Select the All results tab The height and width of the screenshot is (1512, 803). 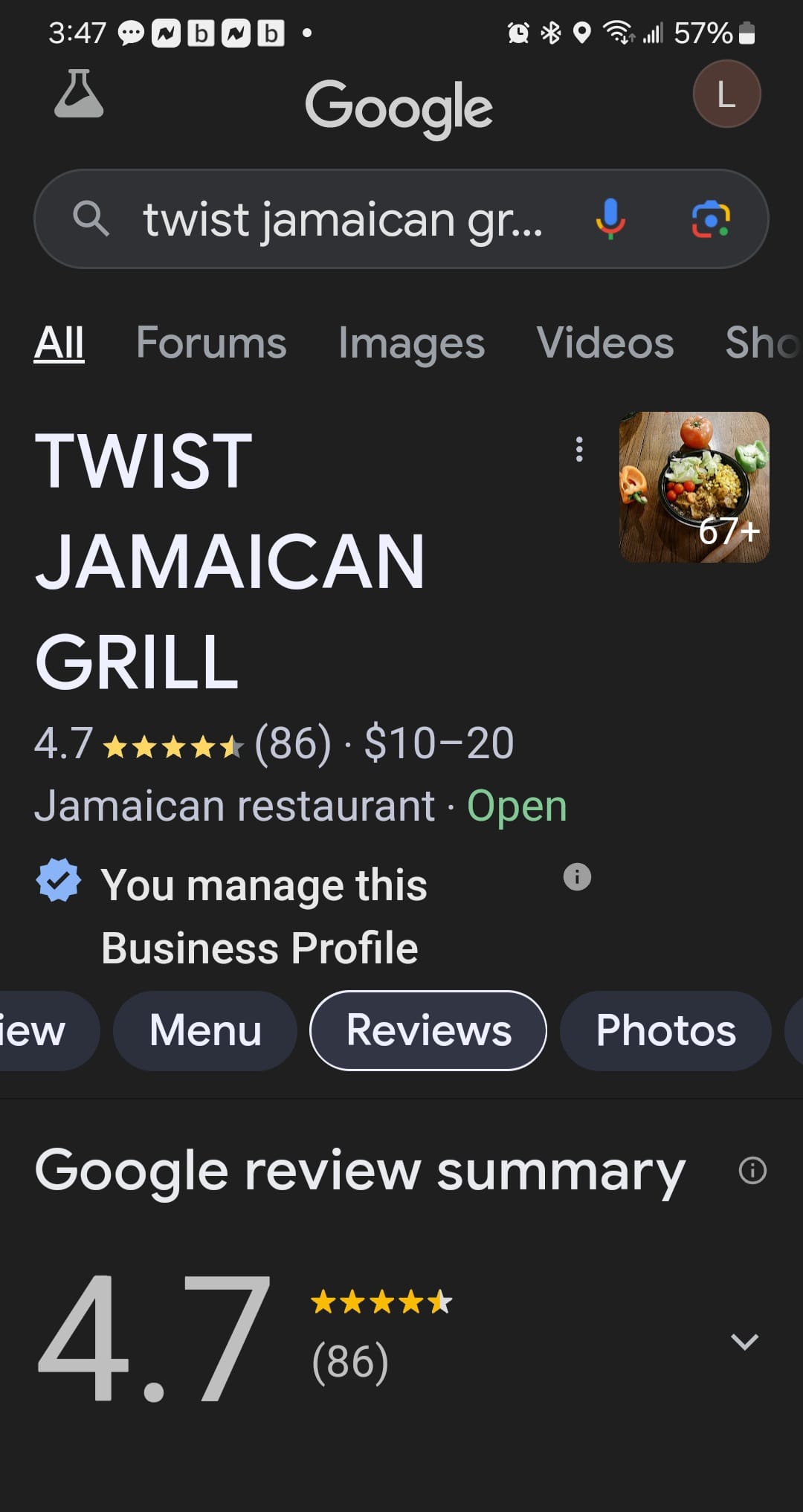click(59, 343)
